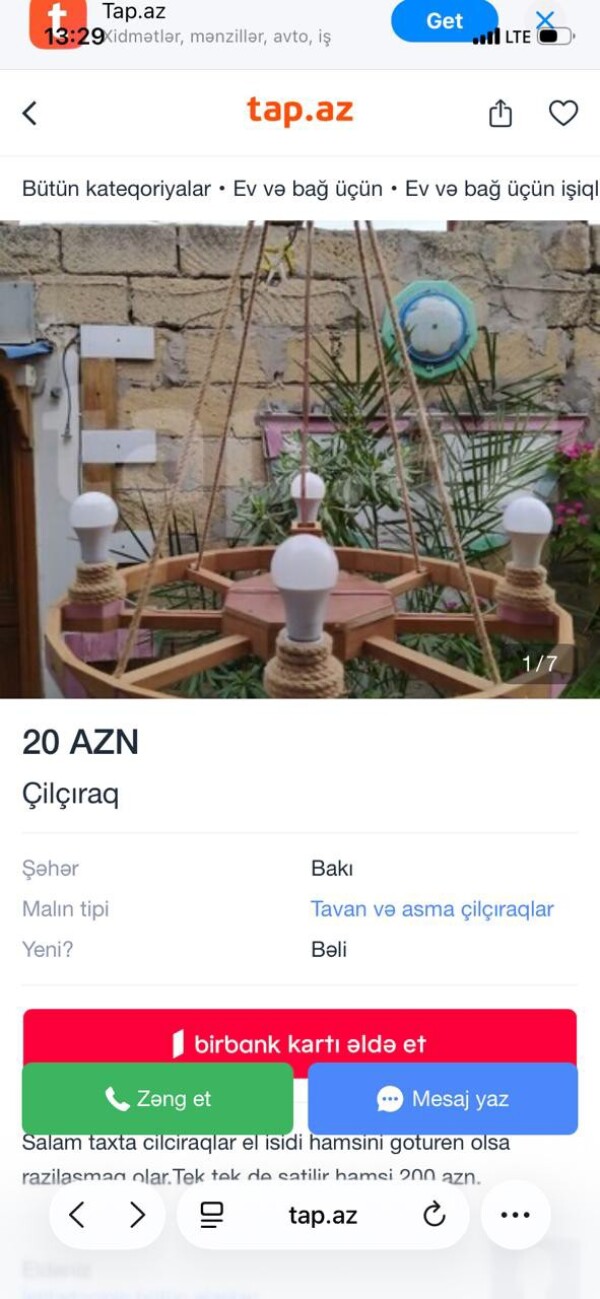Reload the tap.az page

pos(434,1215)
